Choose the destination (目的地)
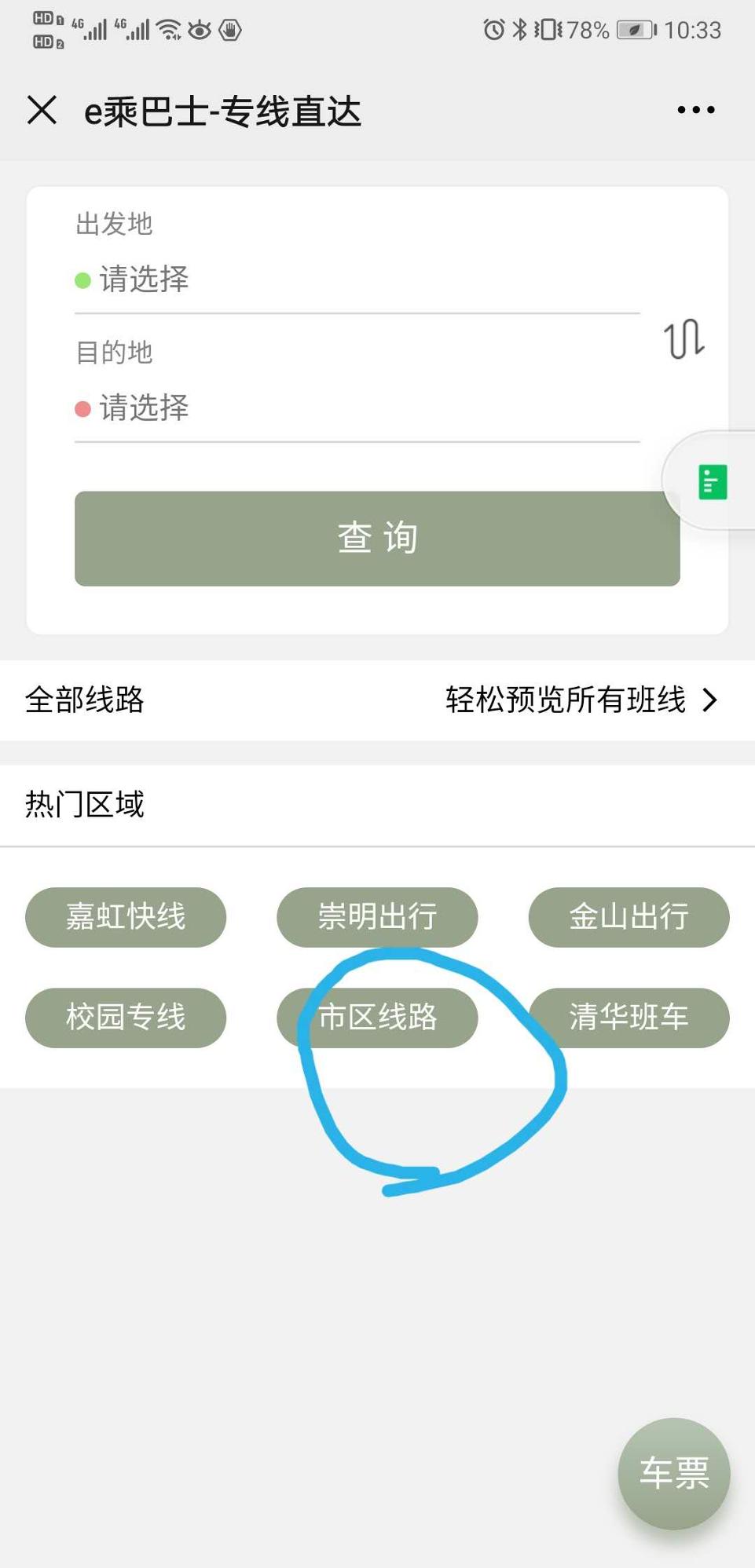755x1568 pixels. pos(357,408)
